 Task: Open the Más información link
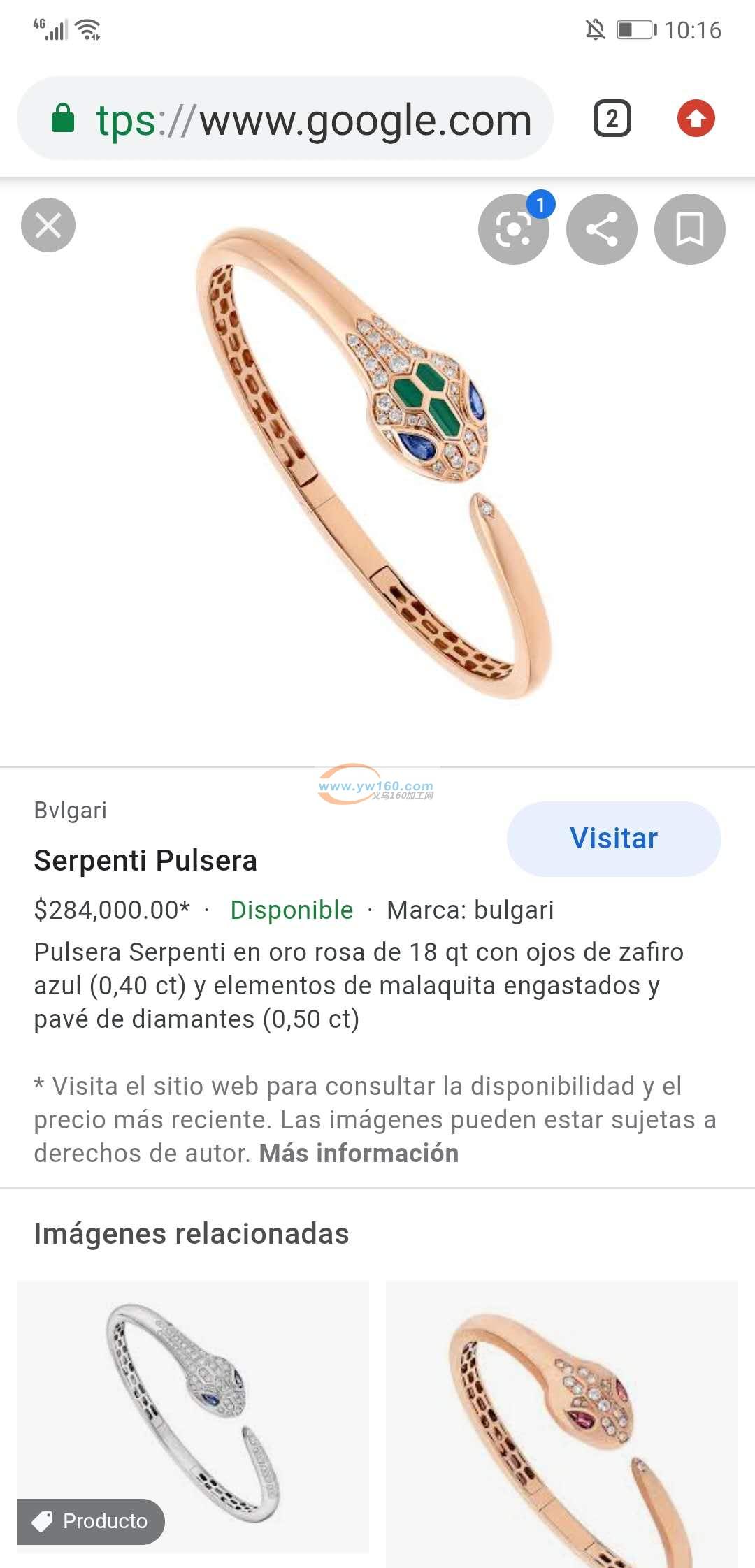pyautogui.click(x=359, y=1153)
